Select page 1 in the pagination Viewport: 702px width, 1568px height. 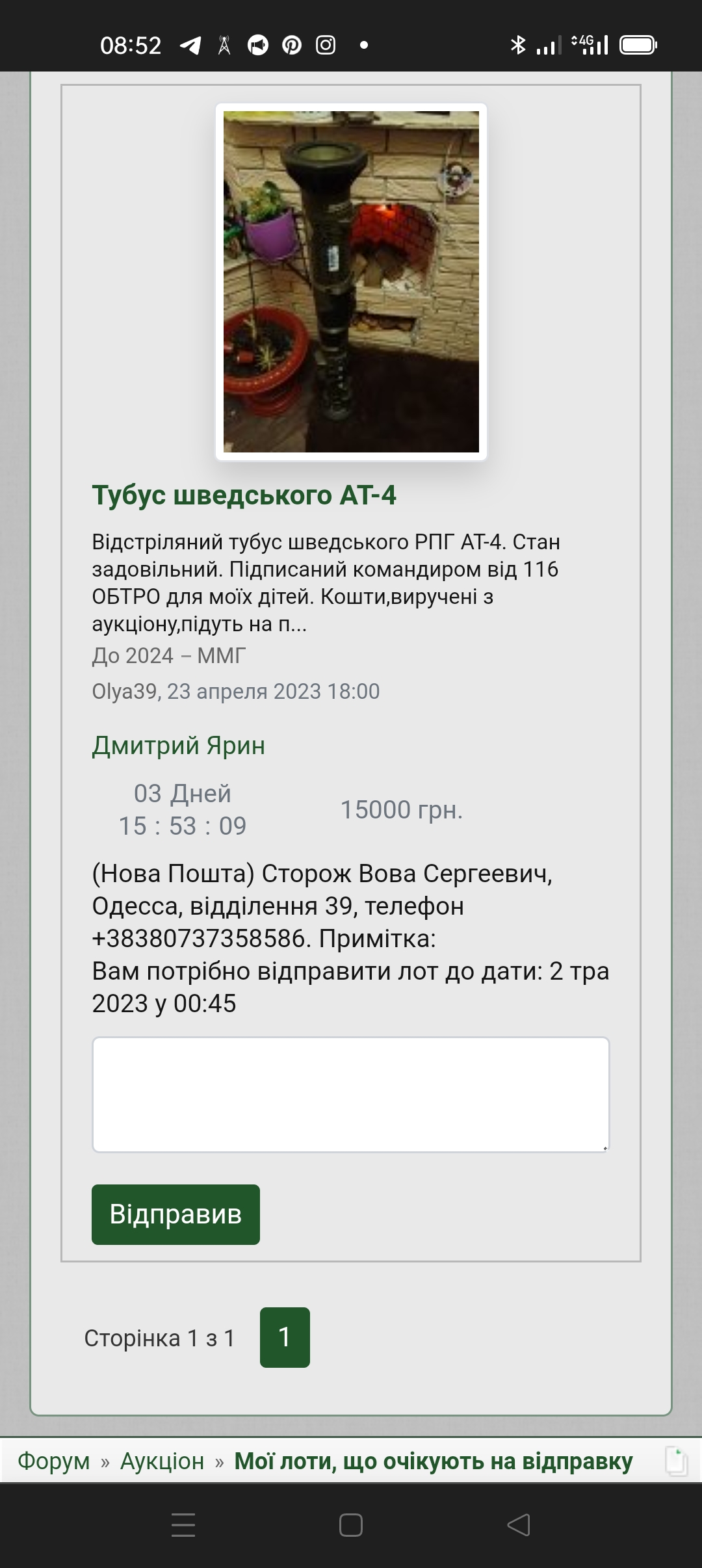tap(285, 1337)
